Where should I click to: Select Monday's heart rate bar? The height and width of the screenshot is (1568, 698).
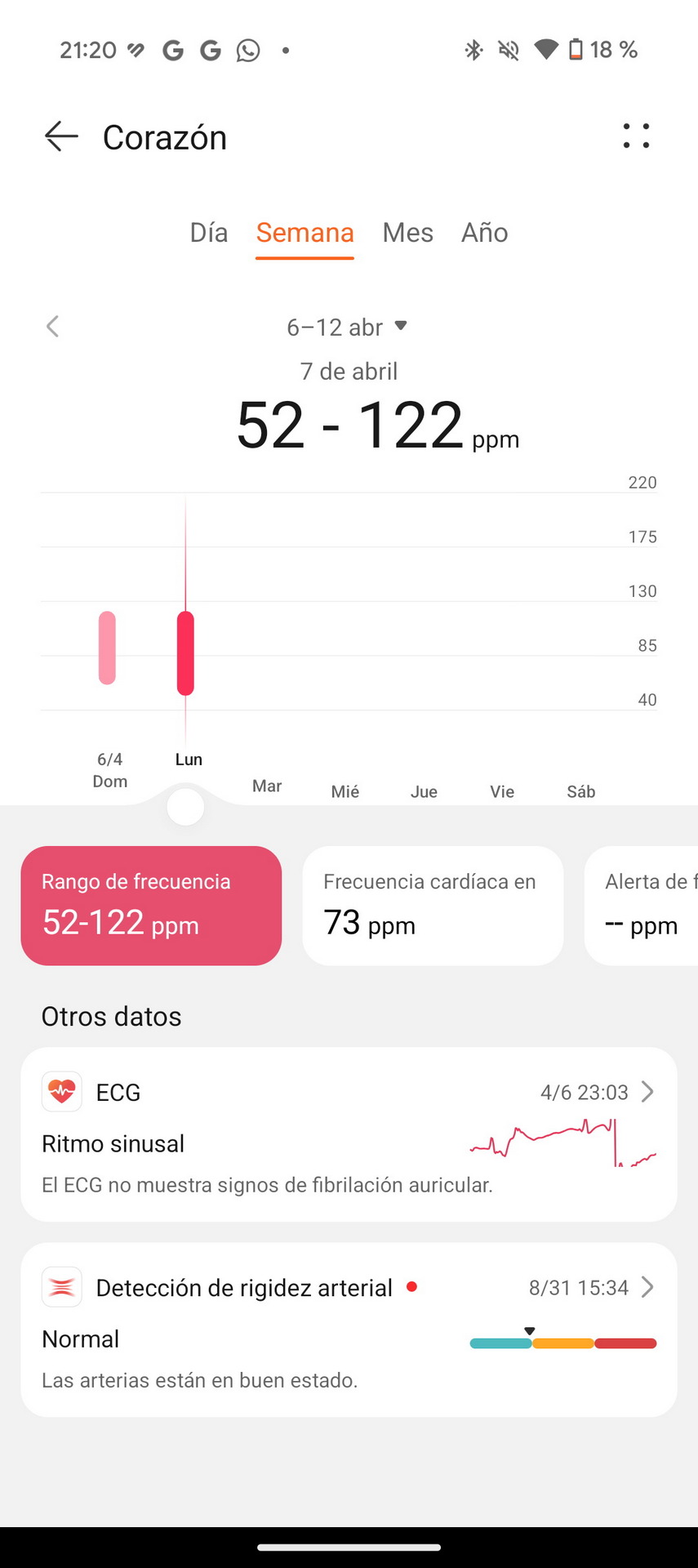(185, 653)
